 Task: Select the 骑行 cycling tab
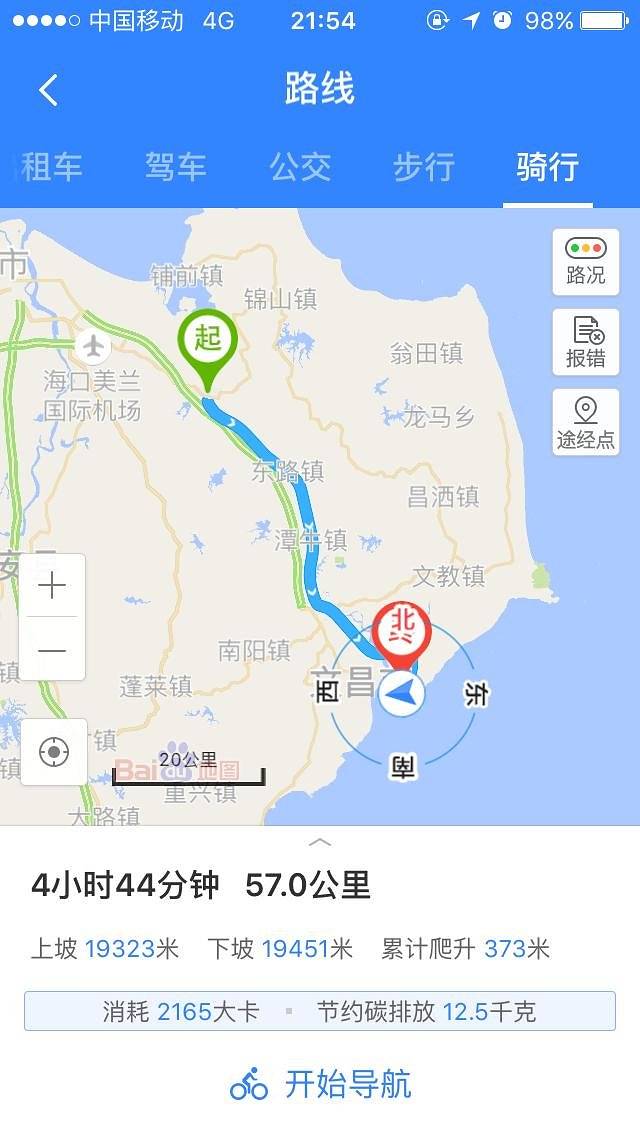pyautogui.click(x=547, y=167)
